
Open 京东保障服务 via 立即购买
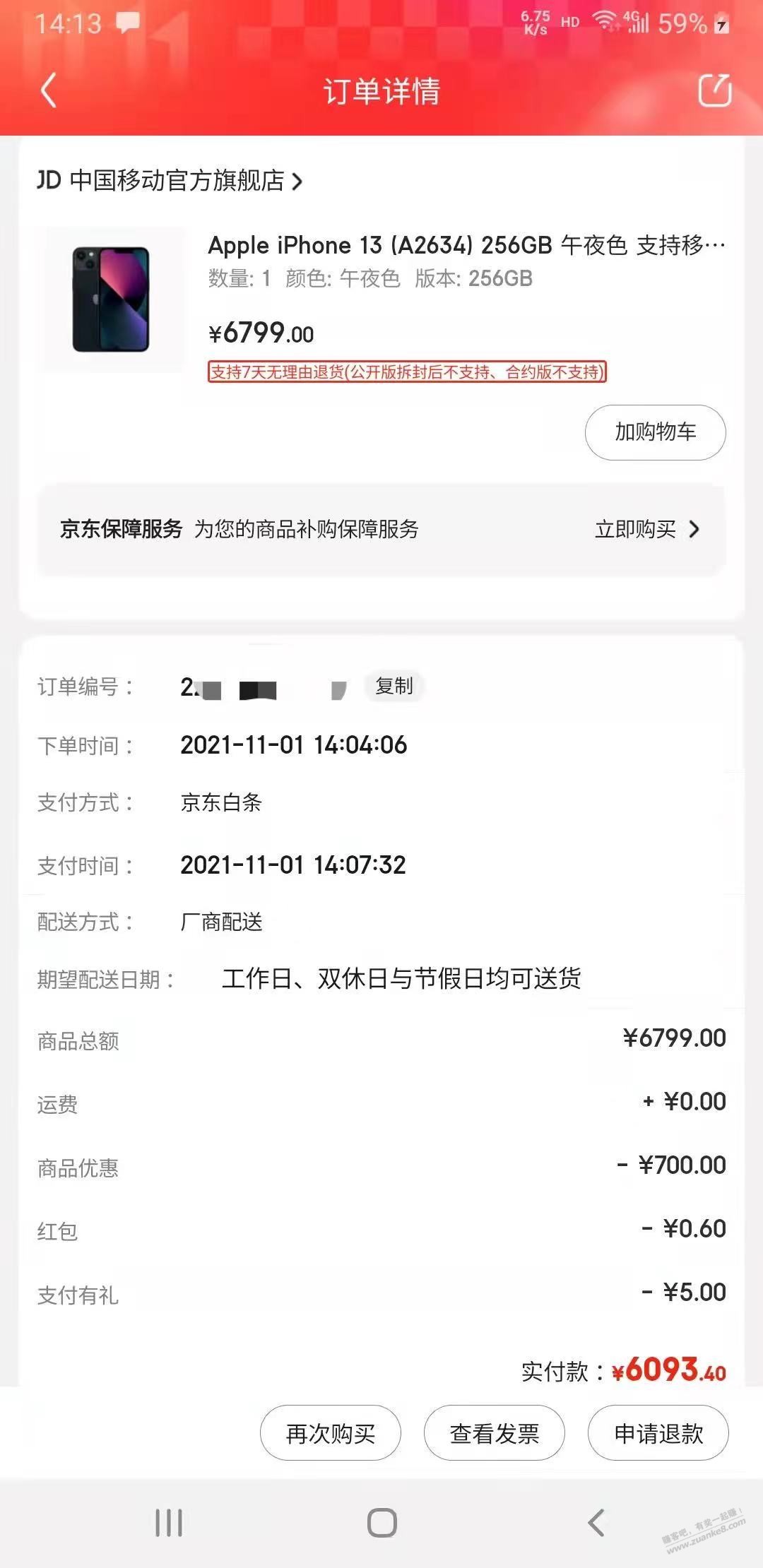tap(646, 529)
